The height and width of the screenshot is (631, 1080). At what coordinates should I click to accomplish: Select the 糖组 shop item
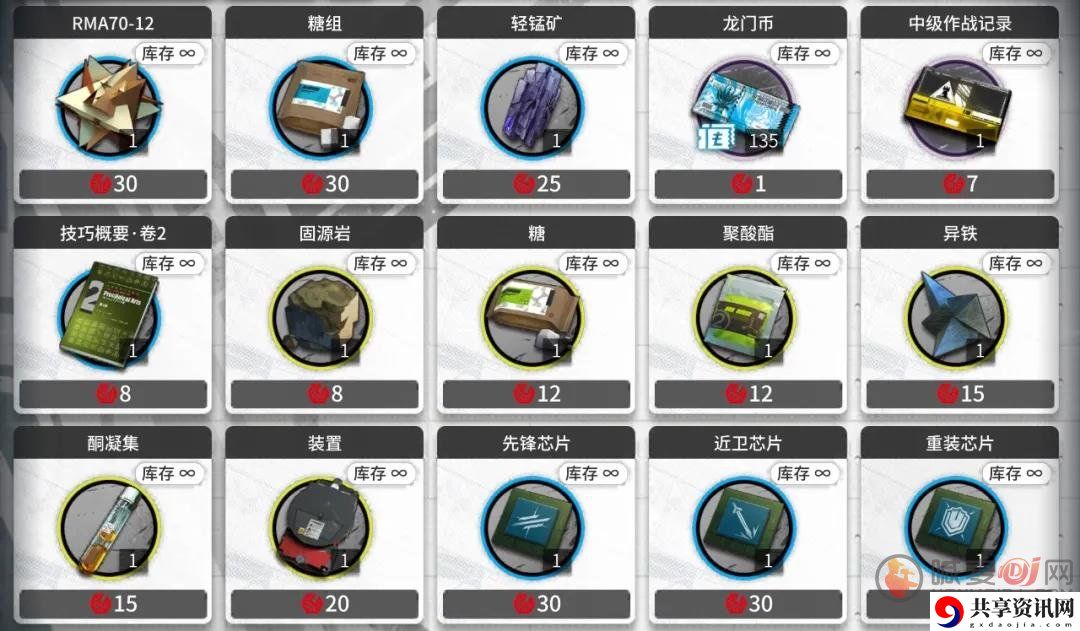pos(324,106)
